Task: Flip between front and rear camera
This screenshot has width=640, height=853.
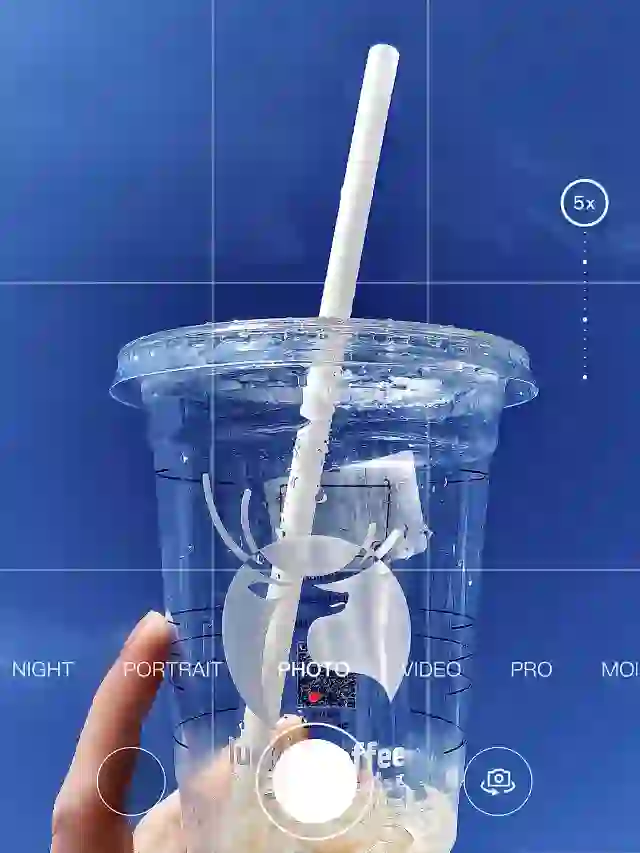Action: pos(498,781)
